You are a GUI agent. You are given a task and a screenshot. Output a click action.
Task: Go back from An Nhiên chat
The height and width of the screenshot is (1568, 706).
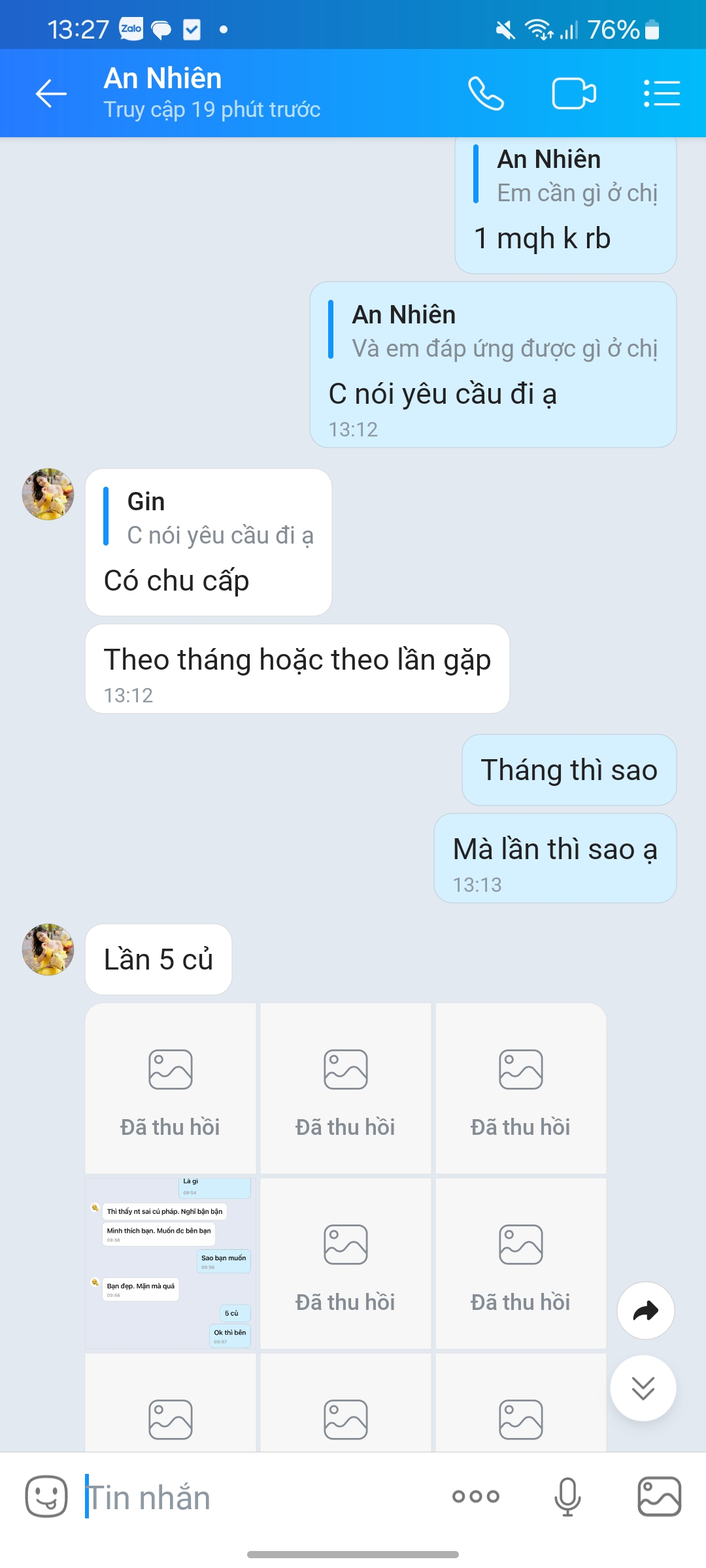(51, 93)
